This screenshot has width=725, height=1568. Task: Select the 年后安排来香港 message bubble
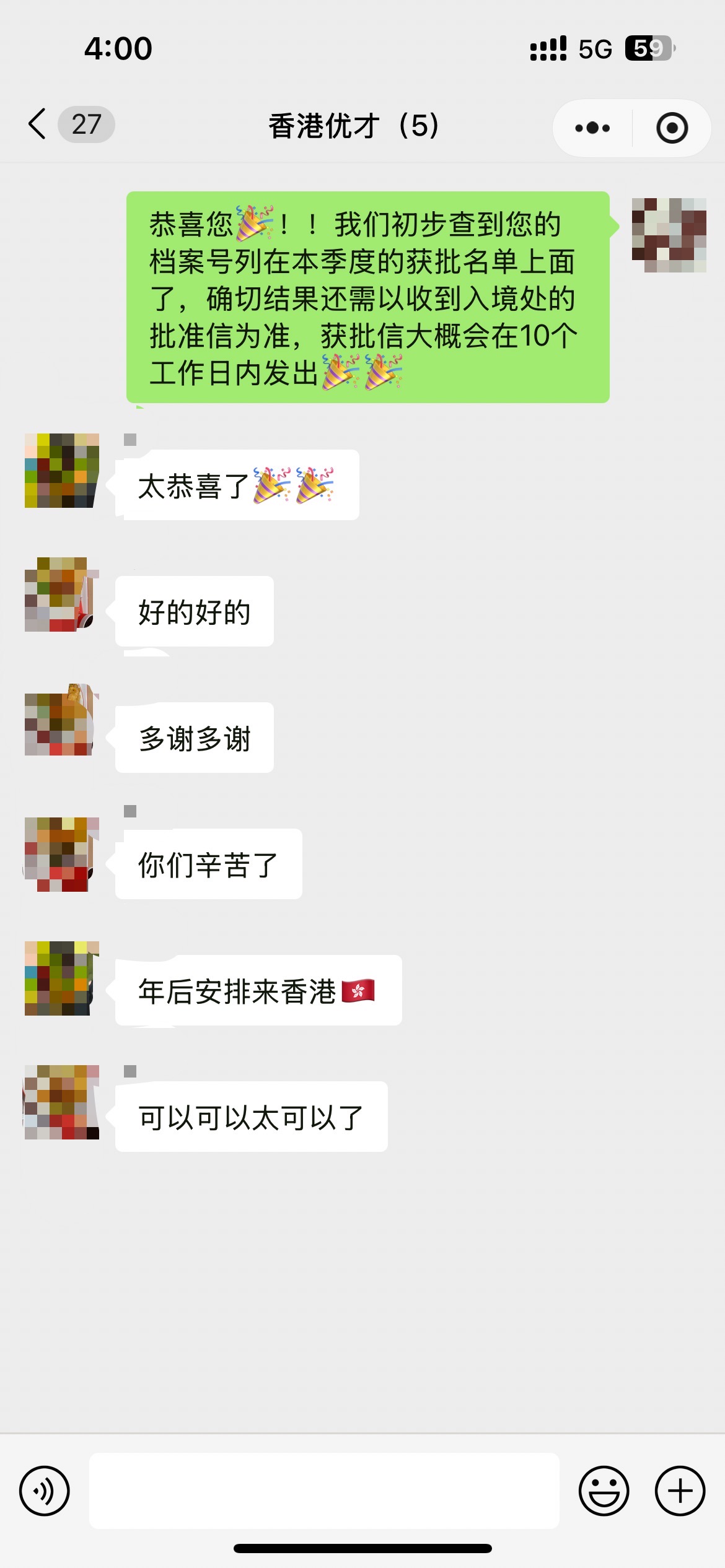tap(257, 990)
